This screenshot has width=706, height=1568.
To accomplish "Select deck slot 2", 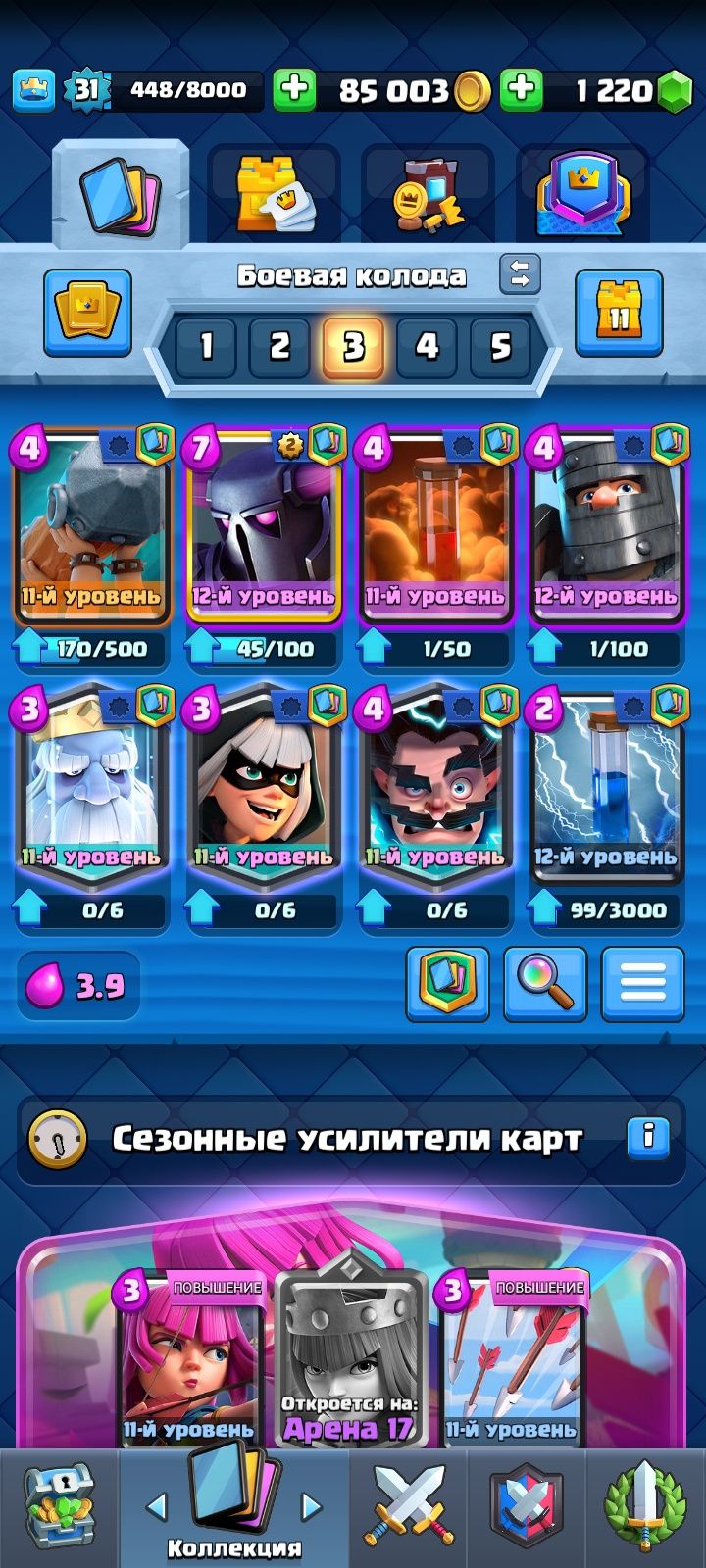I will coord(279,346).
